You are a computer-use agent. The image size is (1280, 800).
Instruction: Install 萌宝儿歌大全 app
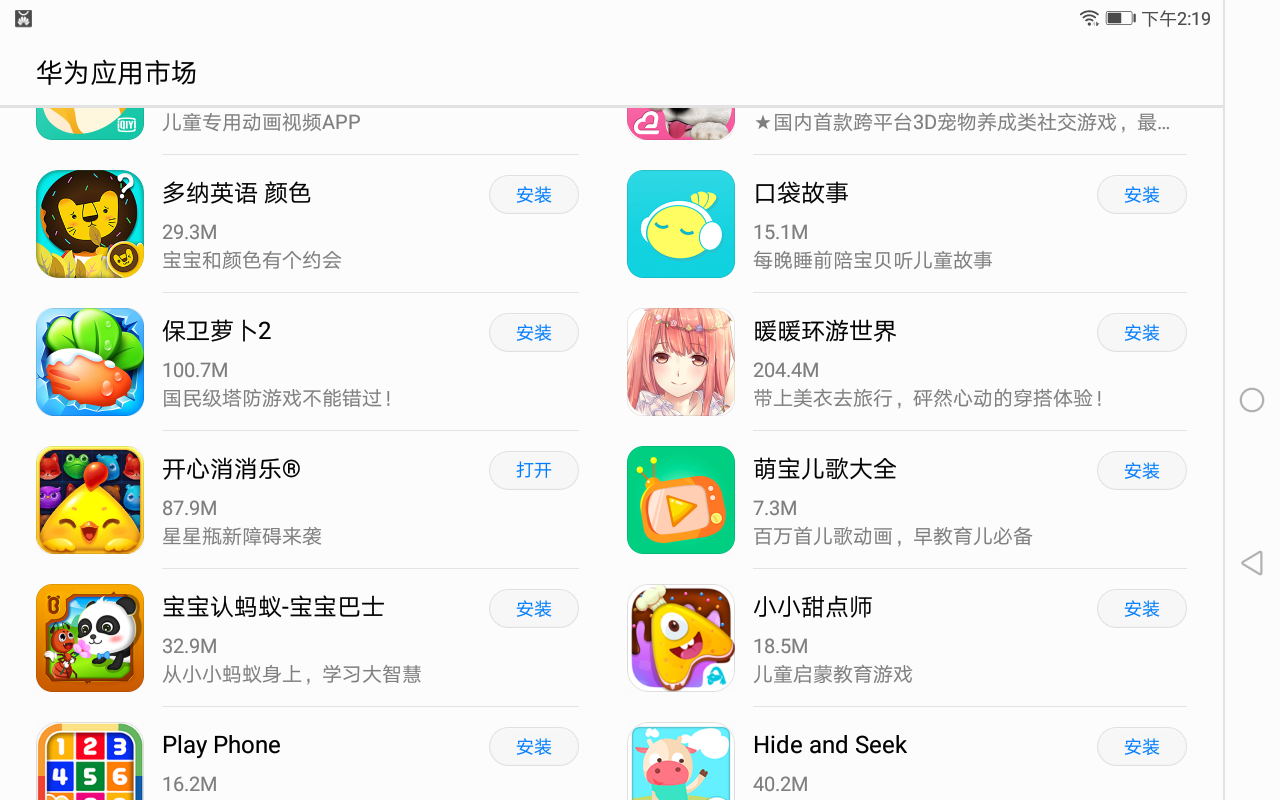(x=1141, y=471)
